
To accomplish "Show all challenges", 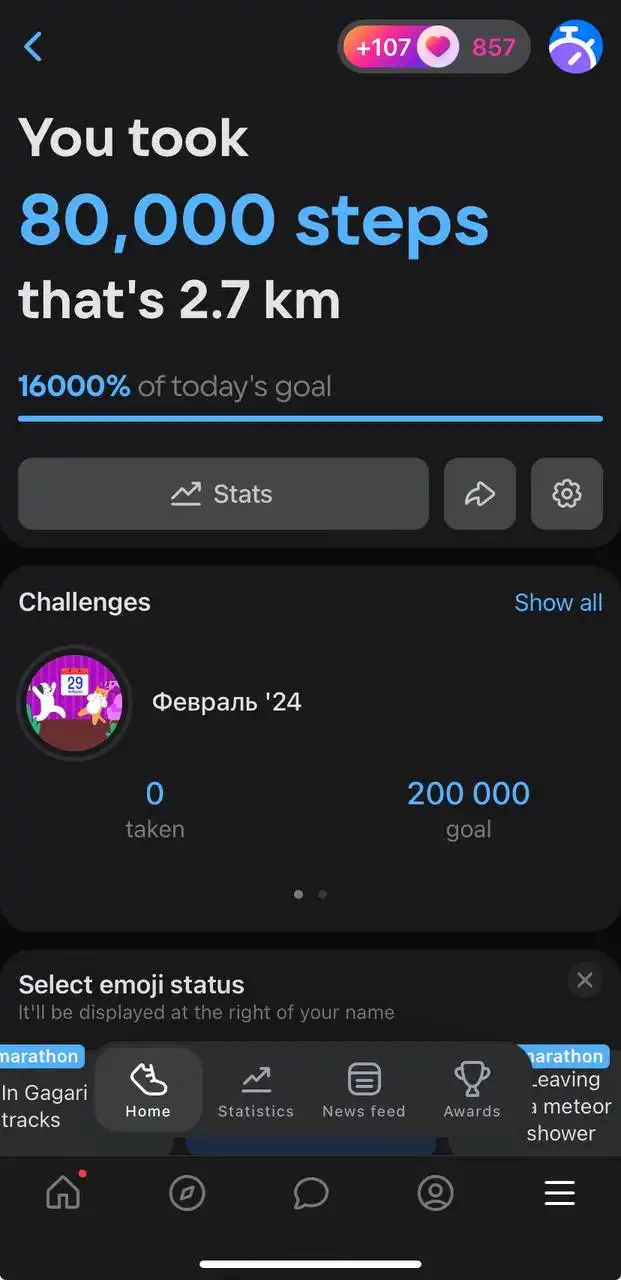I will click(x=558, y=602).
